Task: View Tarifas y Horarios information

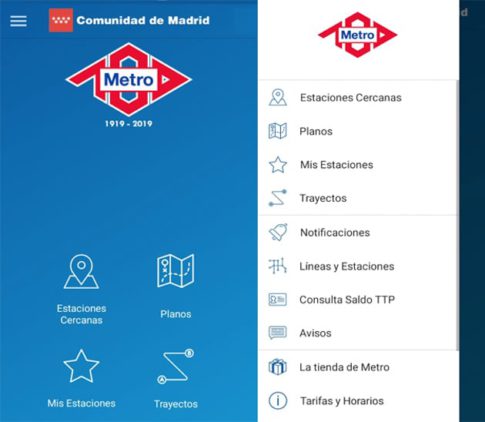Action: [x=358, y=401]
